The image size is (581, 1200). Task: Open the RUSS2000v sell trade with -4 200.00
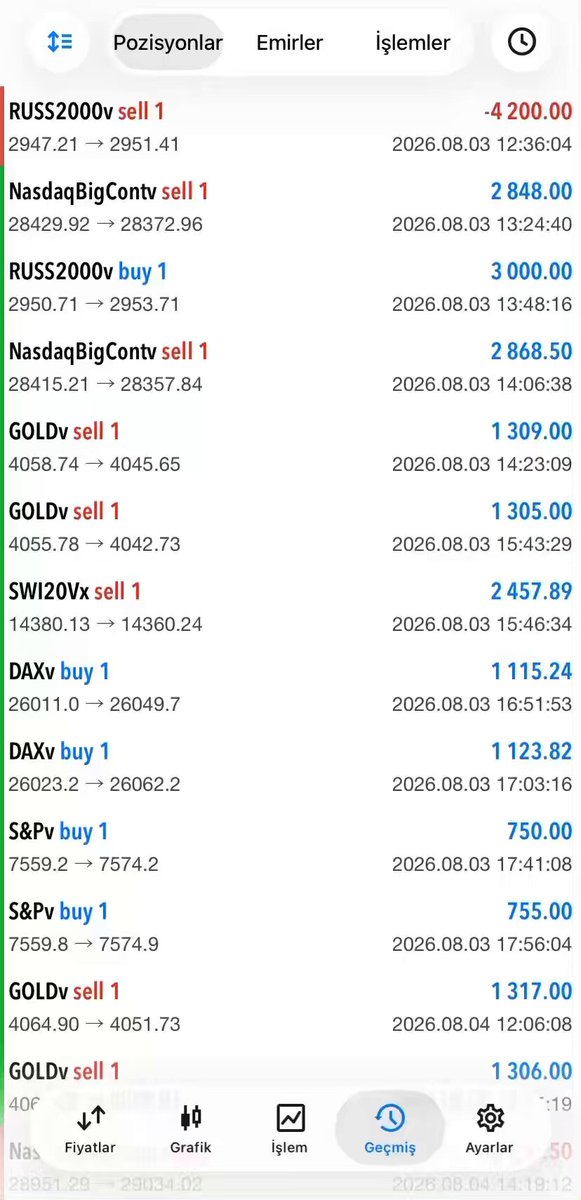coord(290,127)
